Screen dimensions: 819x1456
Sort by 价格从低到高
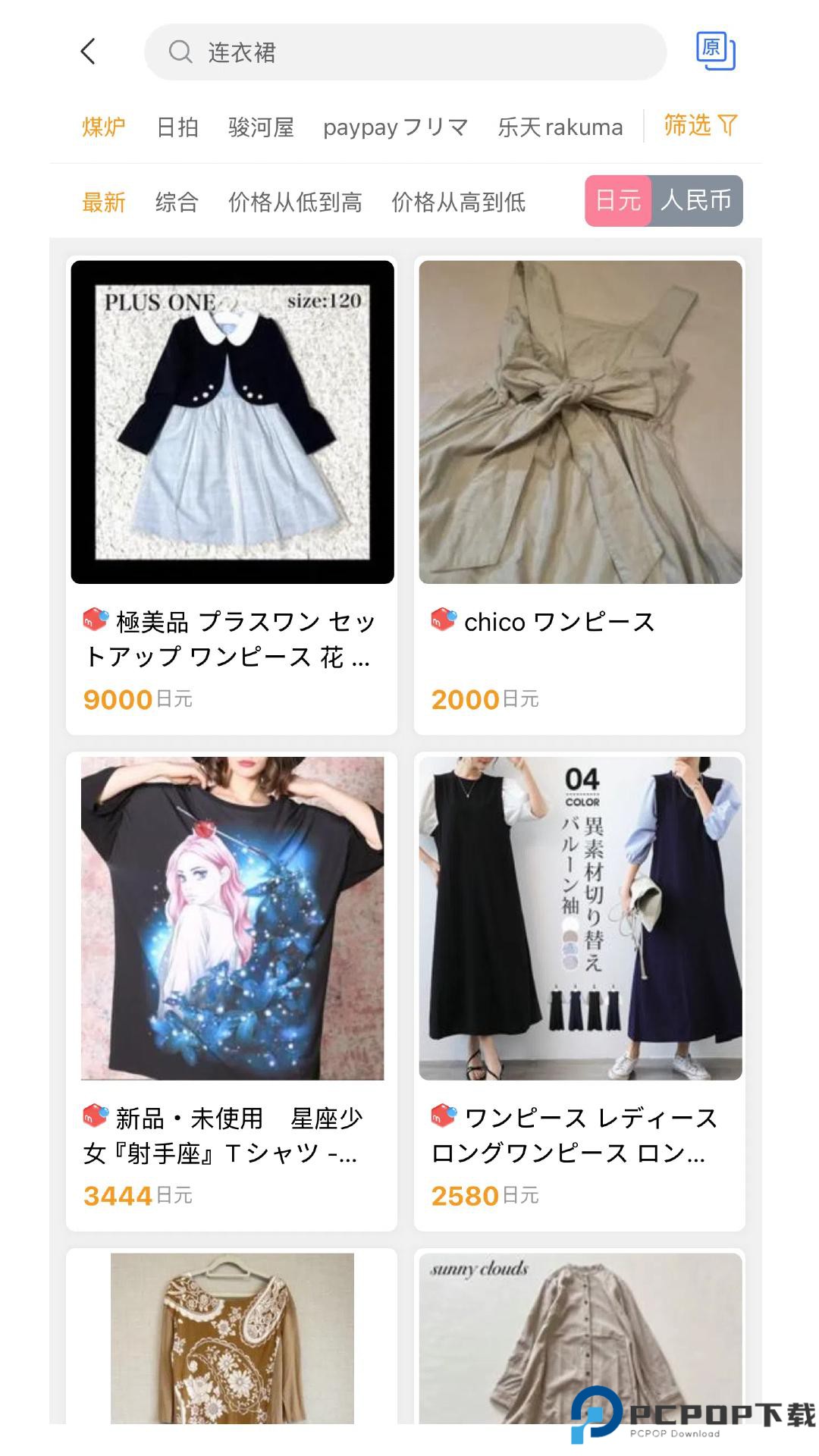pyautogui.click(x=295, y=202)
